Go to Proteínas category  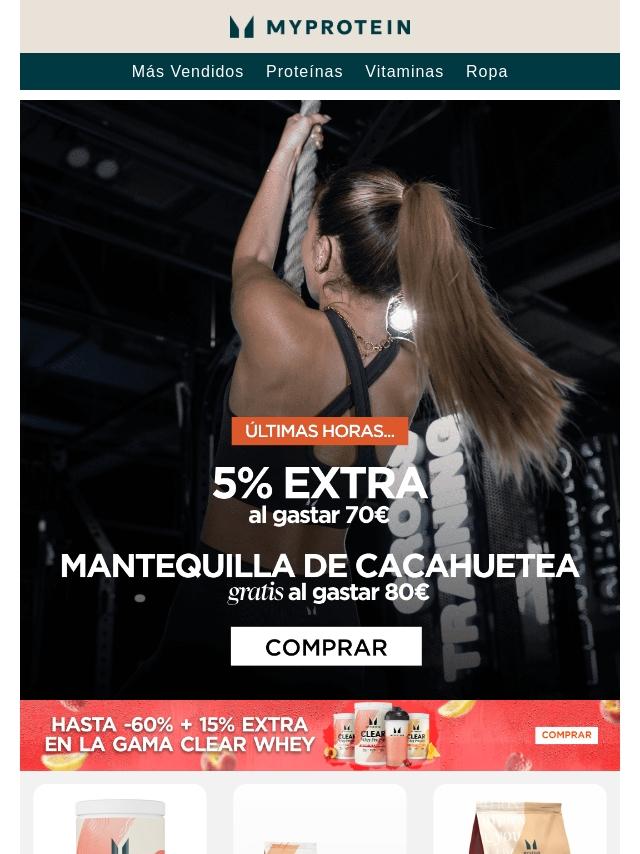pyautogui.click(x=304, y=72)
